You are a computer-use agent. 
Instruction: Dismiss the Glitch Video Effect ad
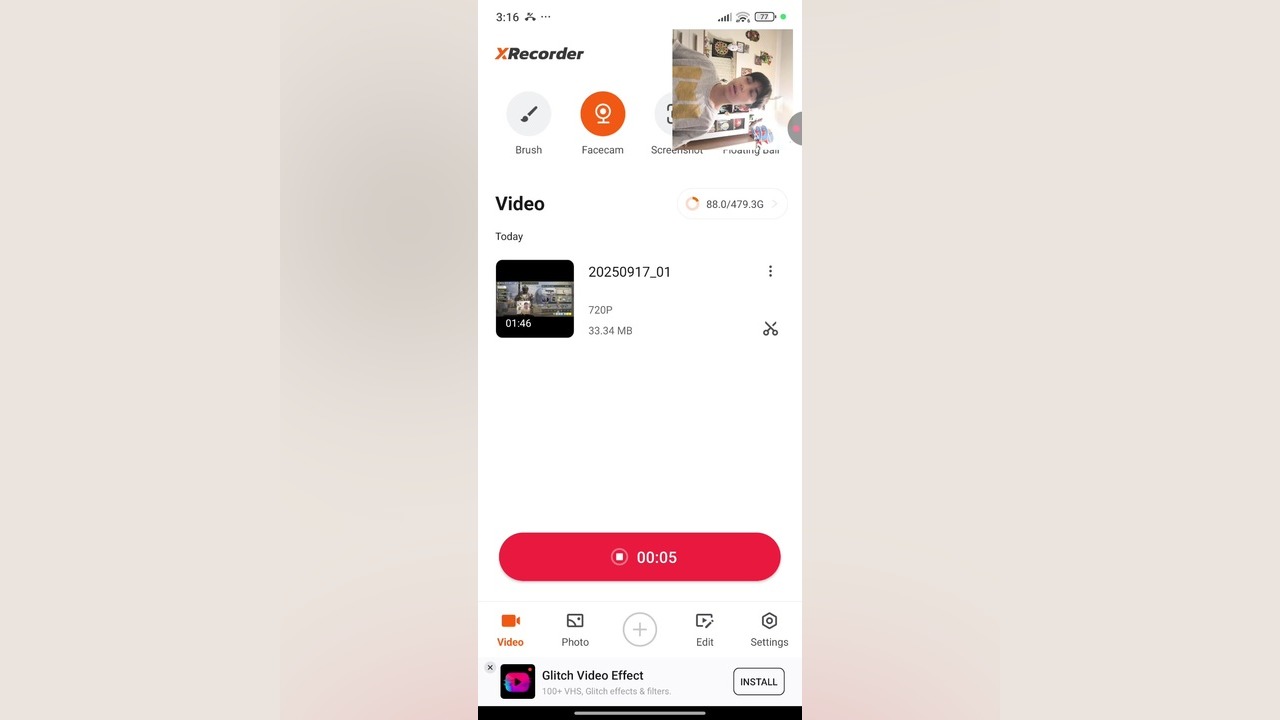(490, 667)
